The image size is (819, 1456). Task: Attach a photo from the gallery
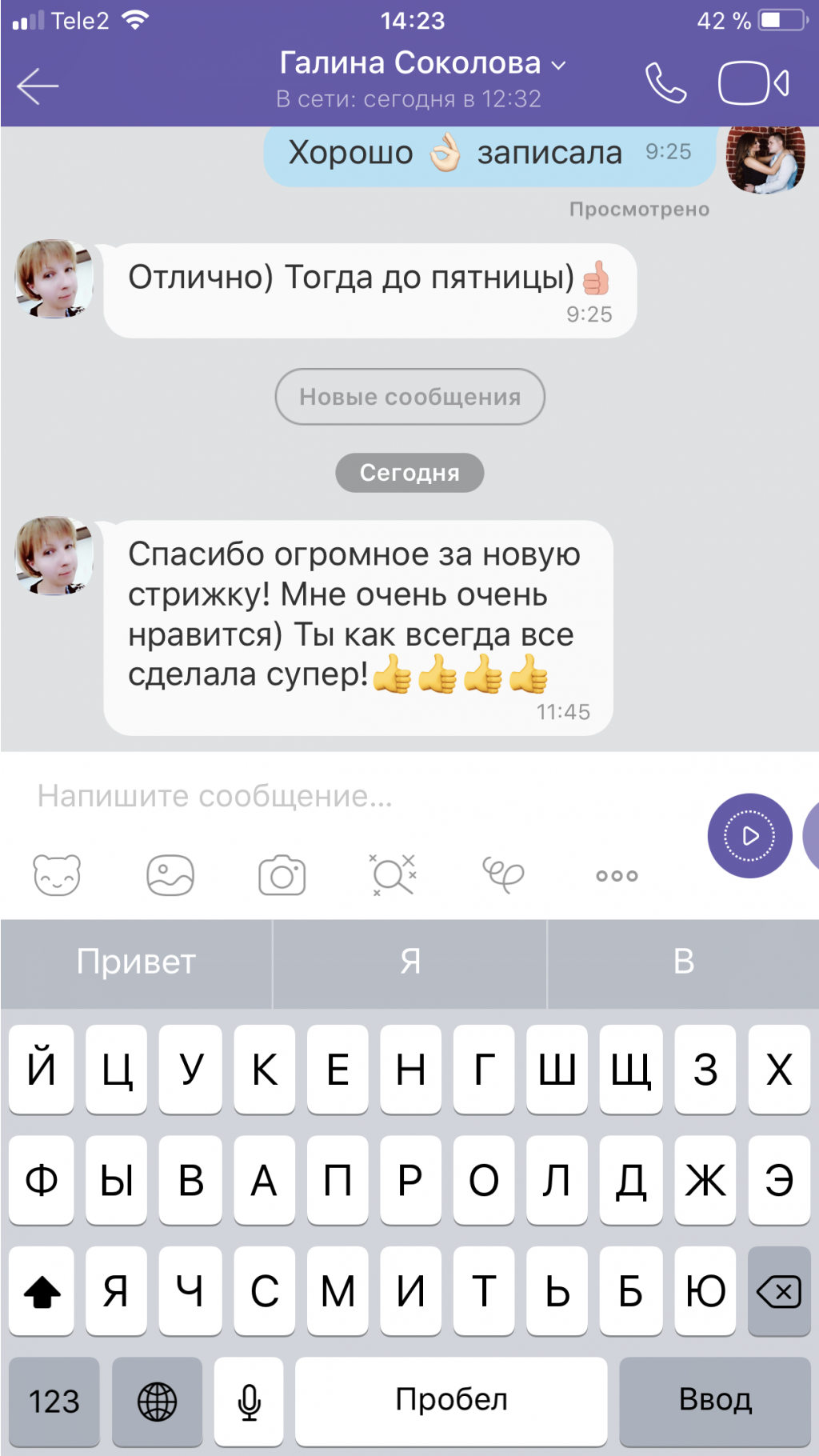170,874
